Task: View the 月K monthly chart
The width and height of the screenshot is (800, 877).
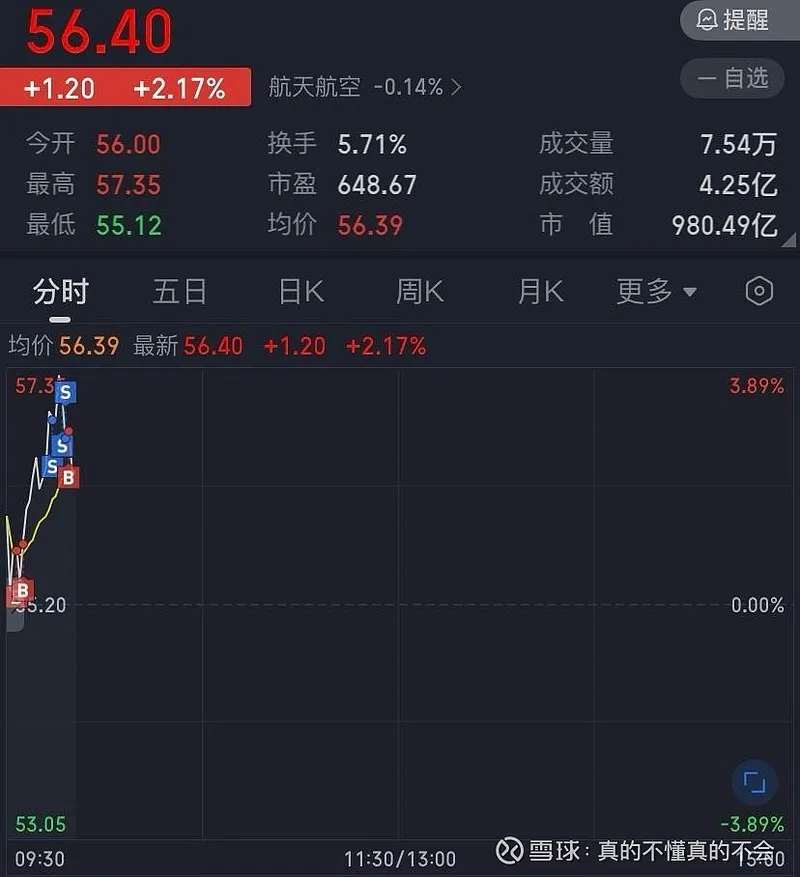Action: tap(540, 292)
